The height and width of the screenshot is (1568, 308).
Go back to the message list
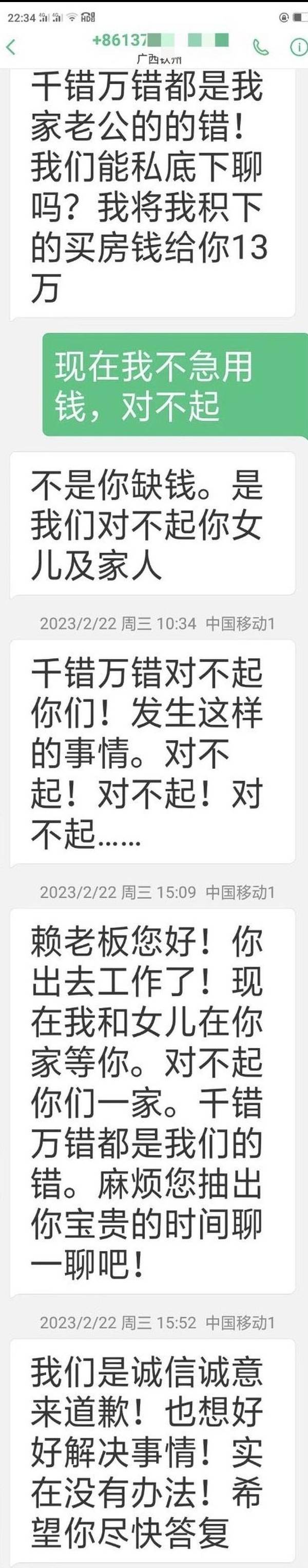(11, 46)
